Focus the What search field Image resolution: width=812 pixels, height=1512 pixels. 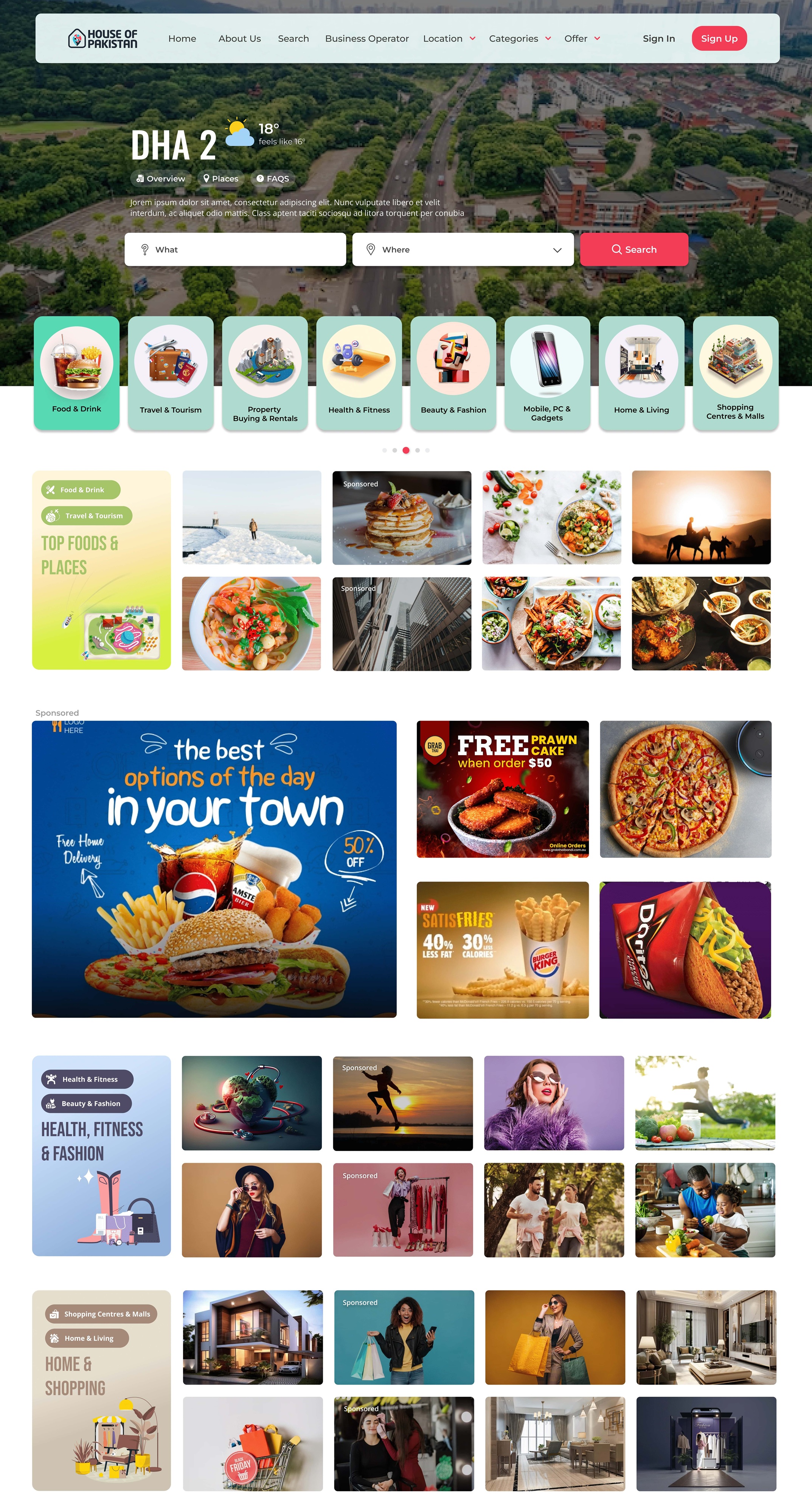pyautogui.click(x=235, y=249)
